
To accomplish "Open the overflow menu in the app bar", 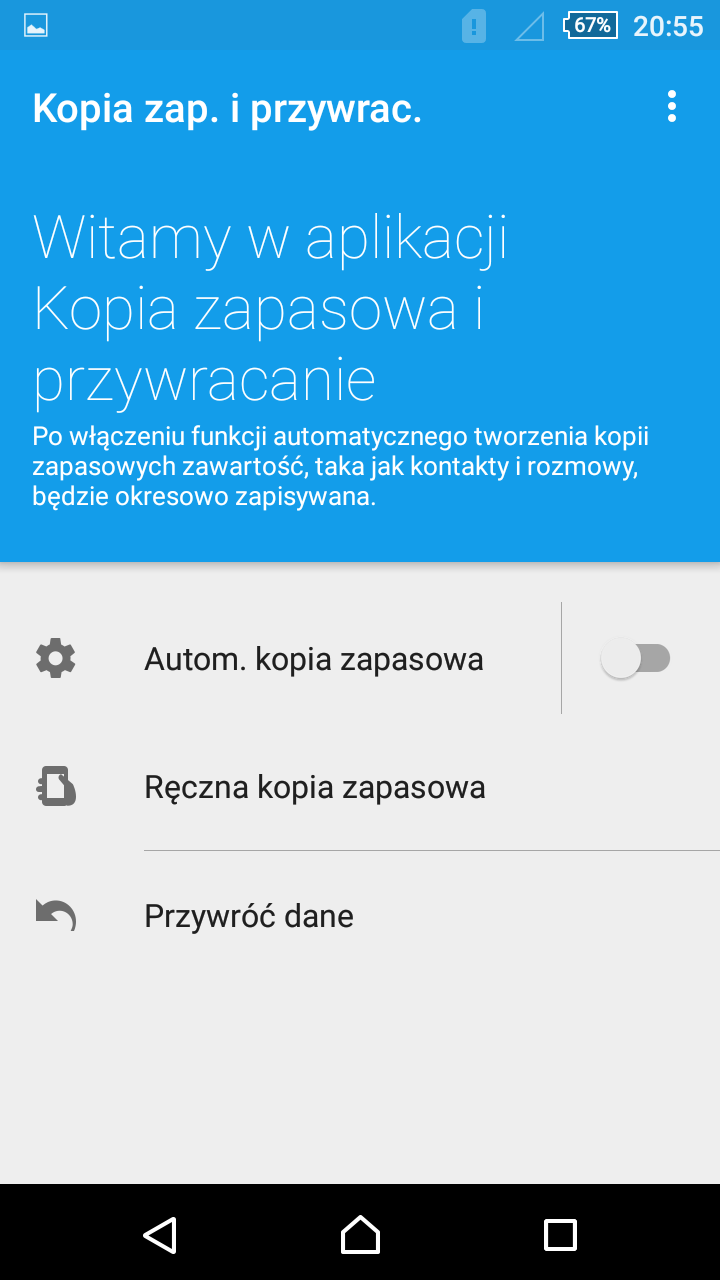I will (x=671, y=107).
